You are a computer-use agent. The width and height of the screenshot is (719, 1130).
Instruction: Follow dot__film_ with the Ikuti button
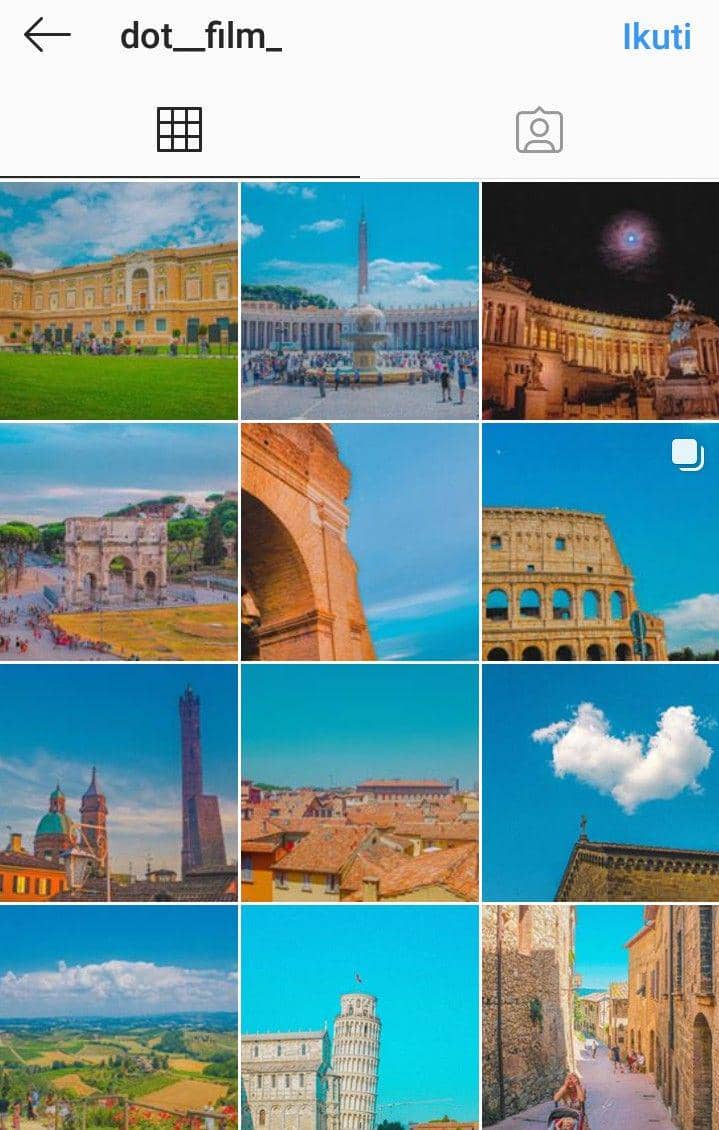tap(656, 36)
